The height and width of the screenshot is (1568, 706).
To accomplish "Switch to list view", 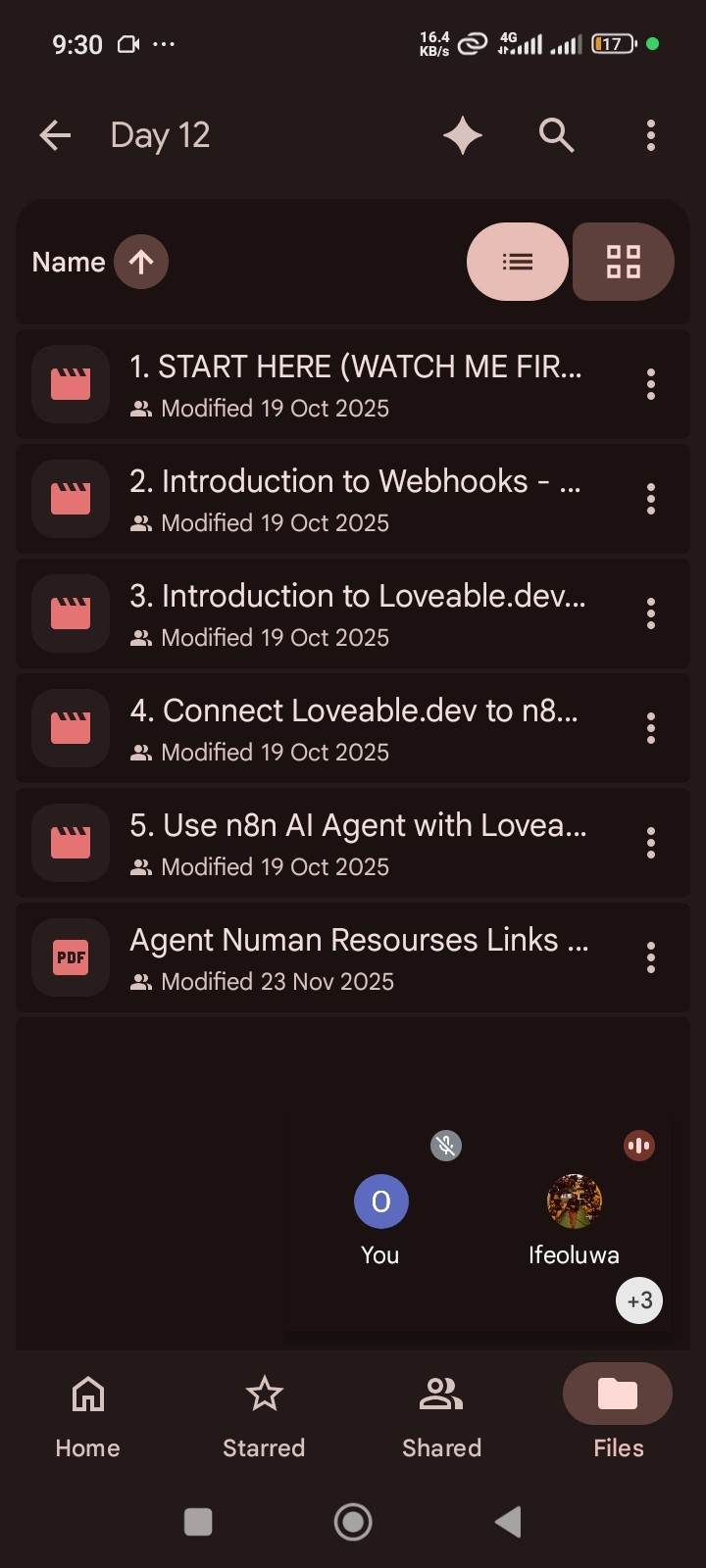I will tap(518, 262).
